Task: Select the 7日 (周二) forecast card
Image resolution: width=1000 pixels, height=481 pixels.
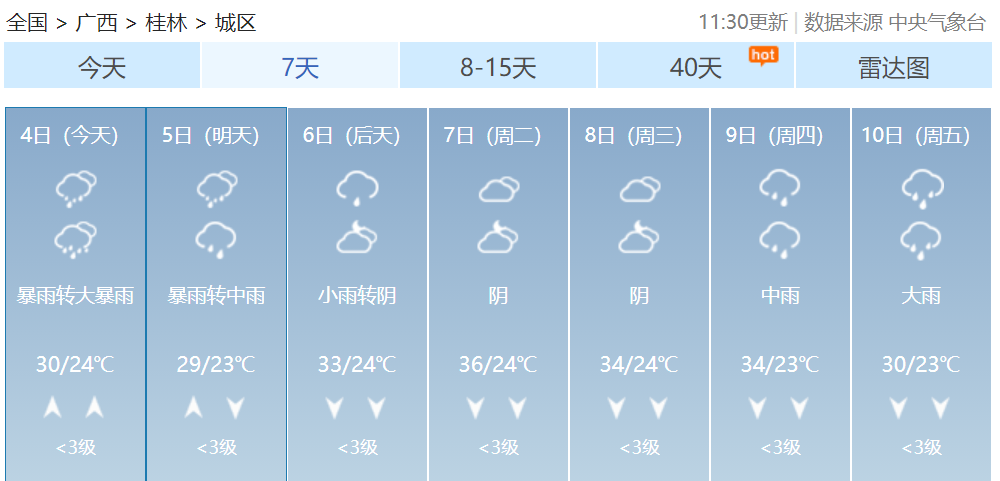Action: pos(498,290)
